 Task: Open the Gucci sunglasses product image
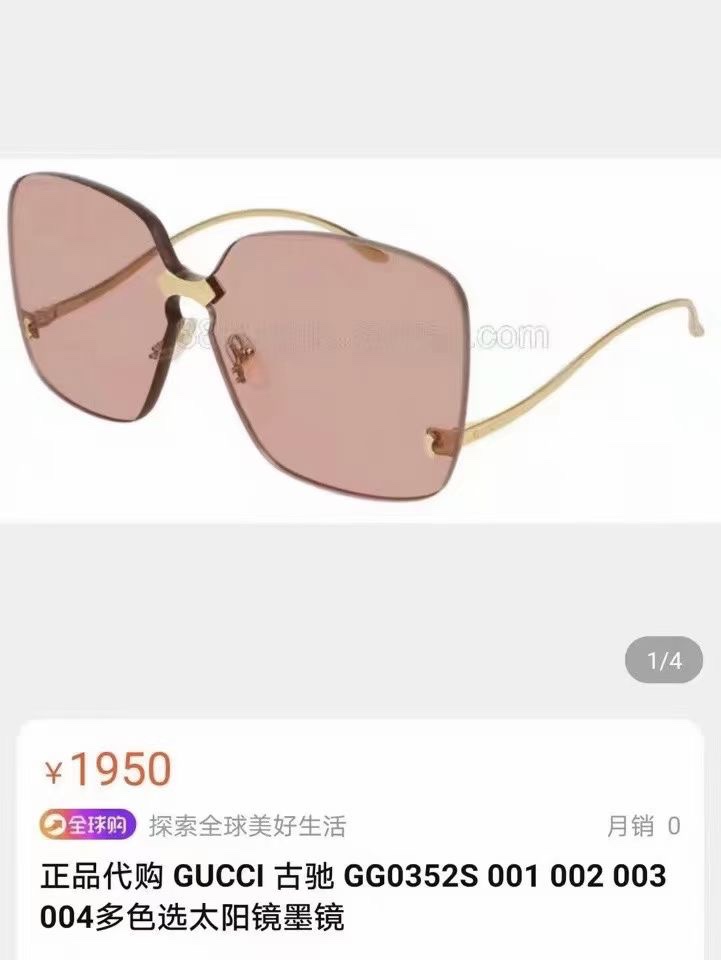pos(360,340)
